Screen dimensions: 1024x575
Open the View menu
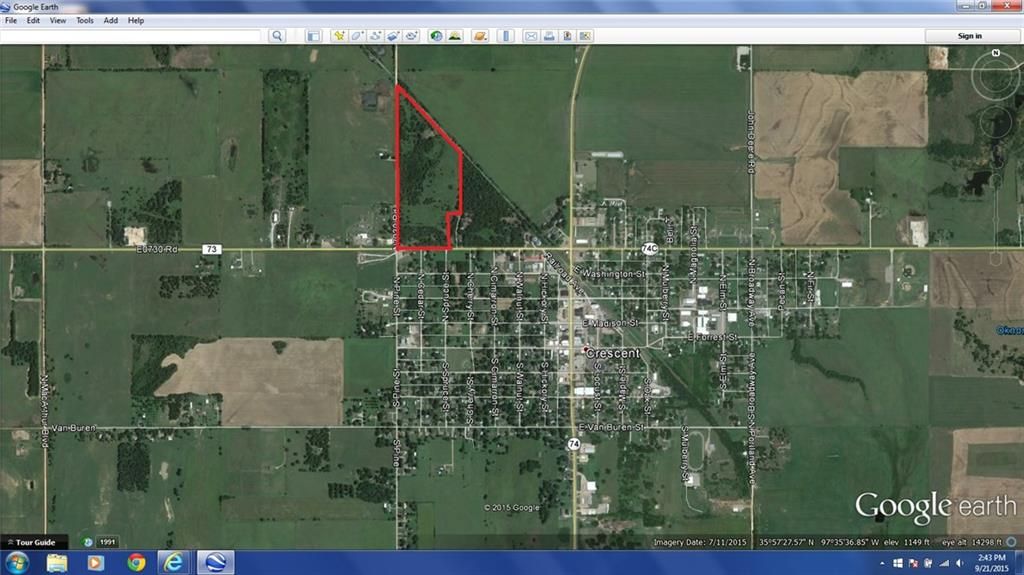pyautogui.click(x=58, y=20)
